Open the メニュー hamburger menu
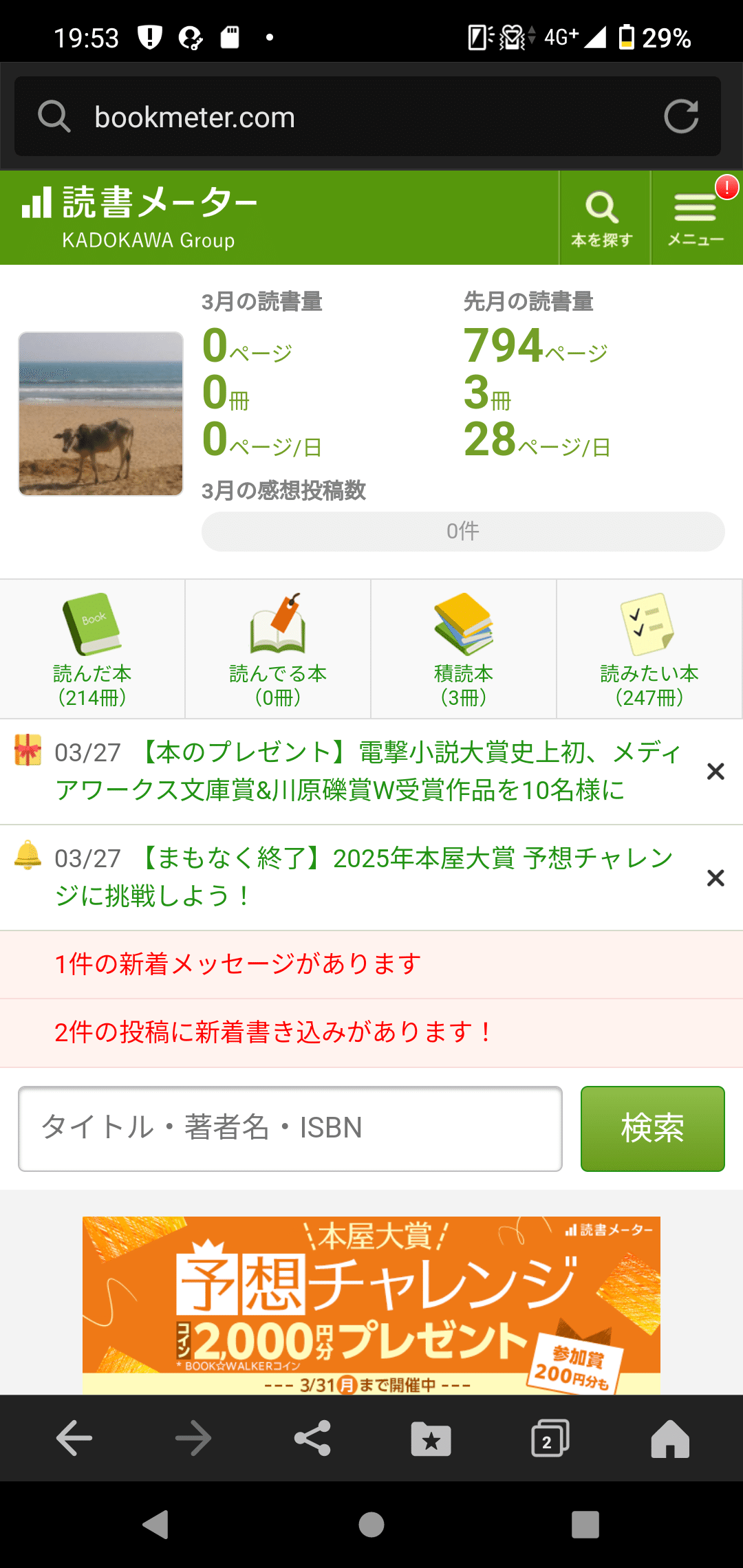This screenshot has width=743, height=1568. click(696, 218)
